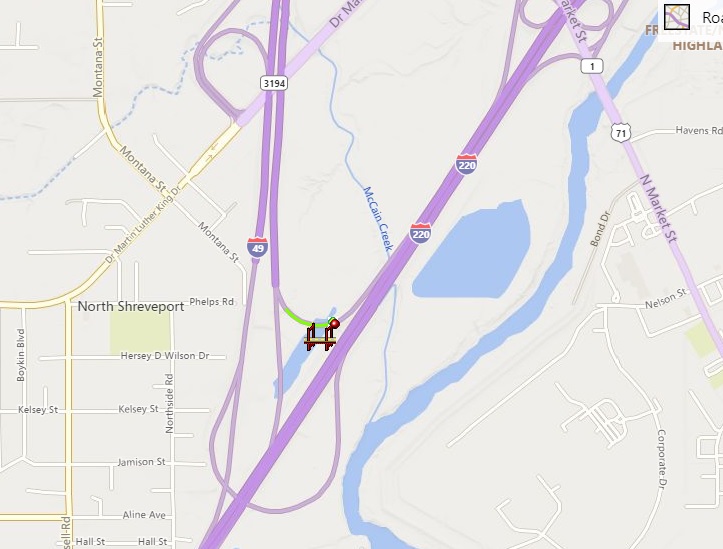
Task: Tap the bridge marker on the map
Action: click(x=320, y=338)
